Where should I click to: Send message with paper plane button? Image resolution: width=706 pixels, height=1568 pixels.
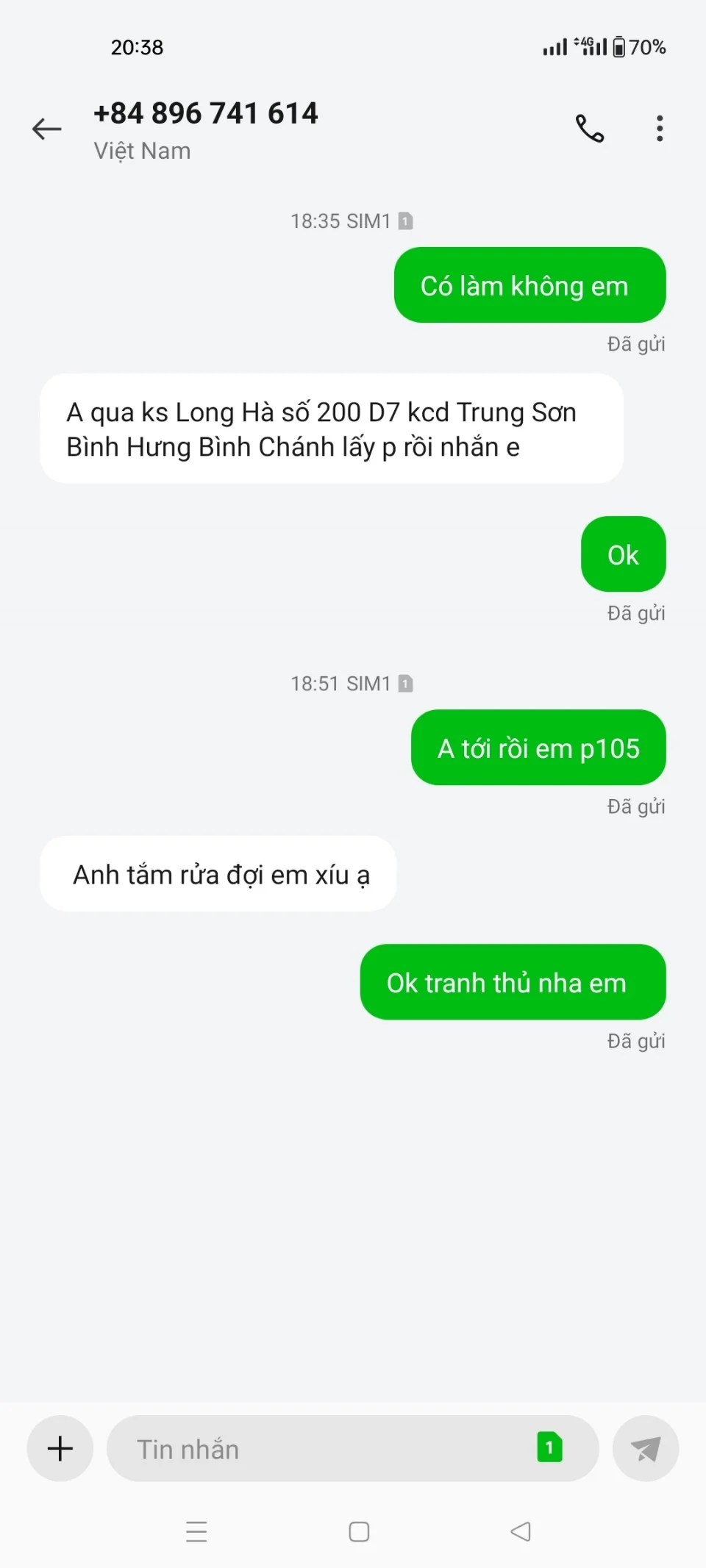(645, 1448)
